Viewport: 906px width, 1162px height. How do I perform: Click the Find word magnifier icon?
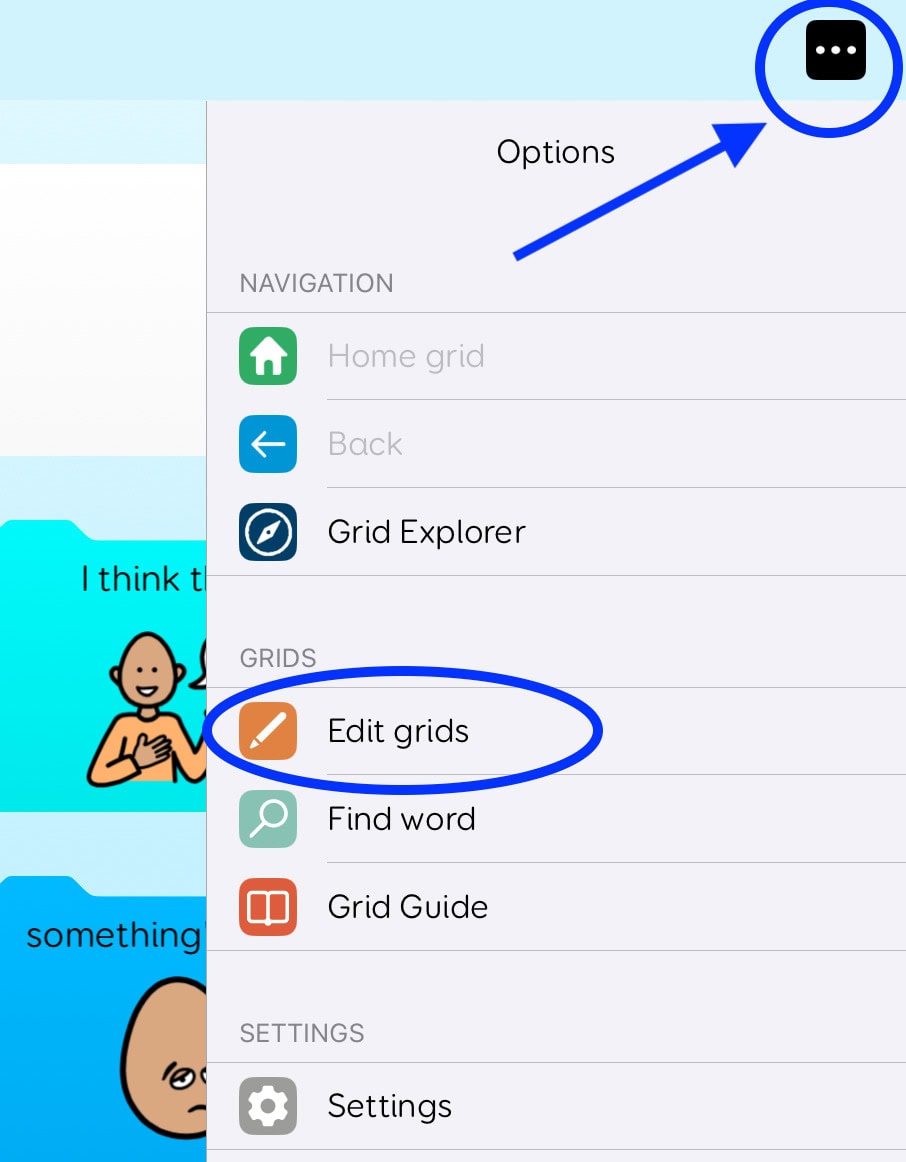[268, 819]
